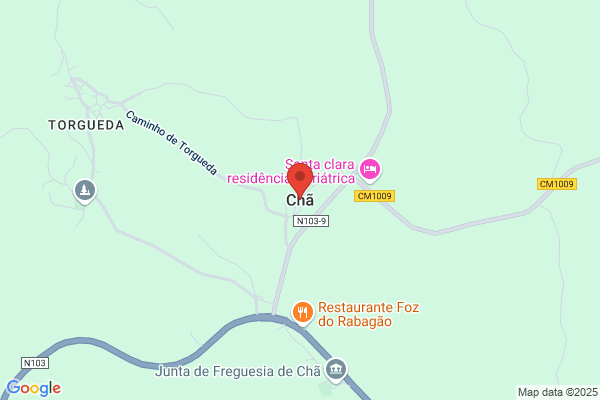Open the Restaurante Foz do Rabagão marker
The image size is (600, 400).
(303, 313)
